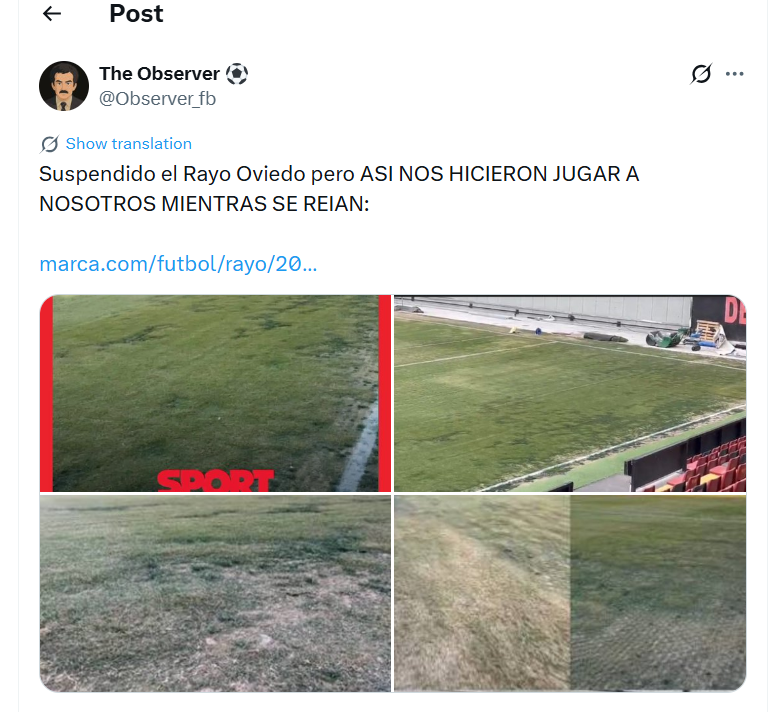Enlarge the bottom-left patchy grass photo
This screenshot has width=780, height=712.
[x=215, y=592]
